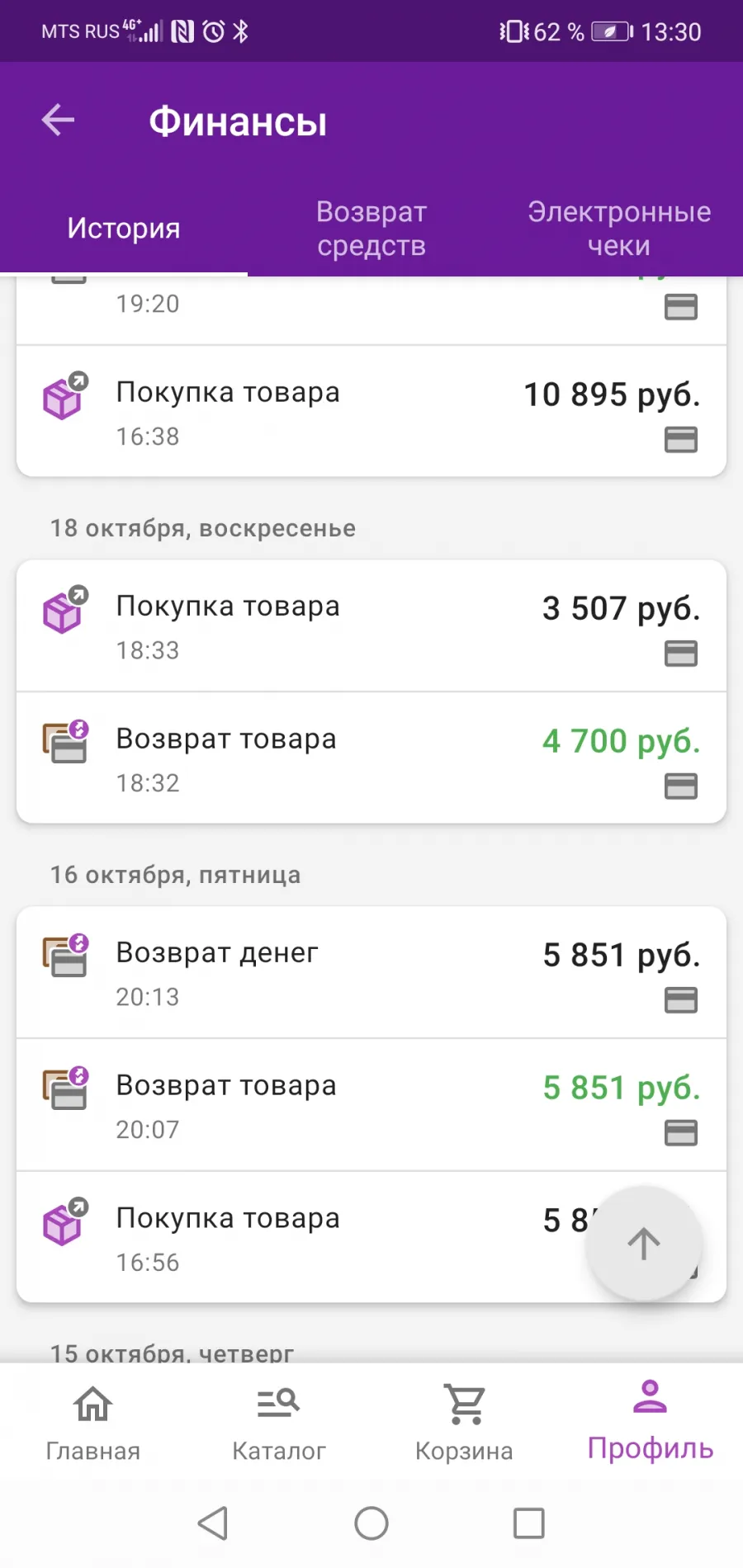The width and height of the screenshot is (743, 1568).
Task: Go back from the Финансы screen
Action: (58, 120)
